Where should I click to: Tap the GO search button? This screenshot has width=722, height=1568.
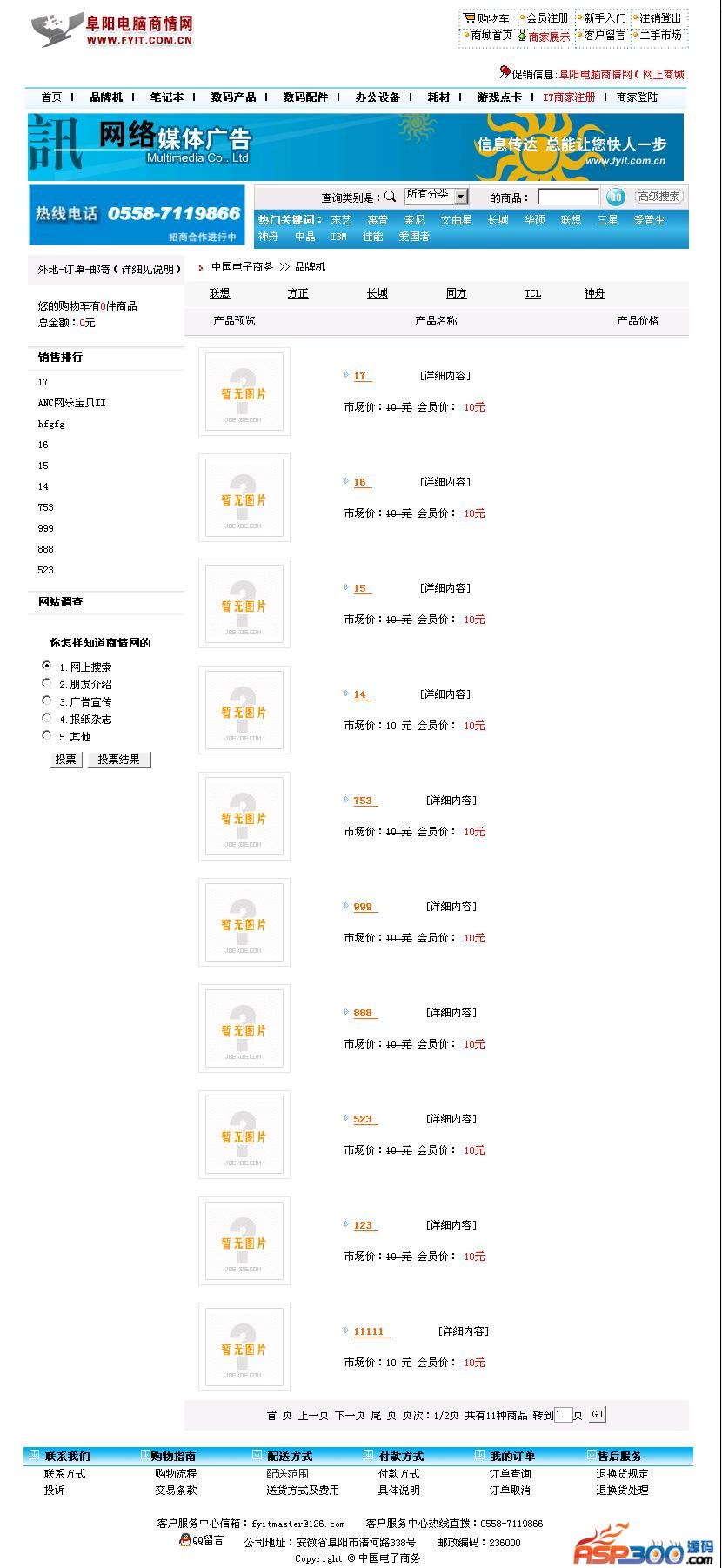click(616, 197)
